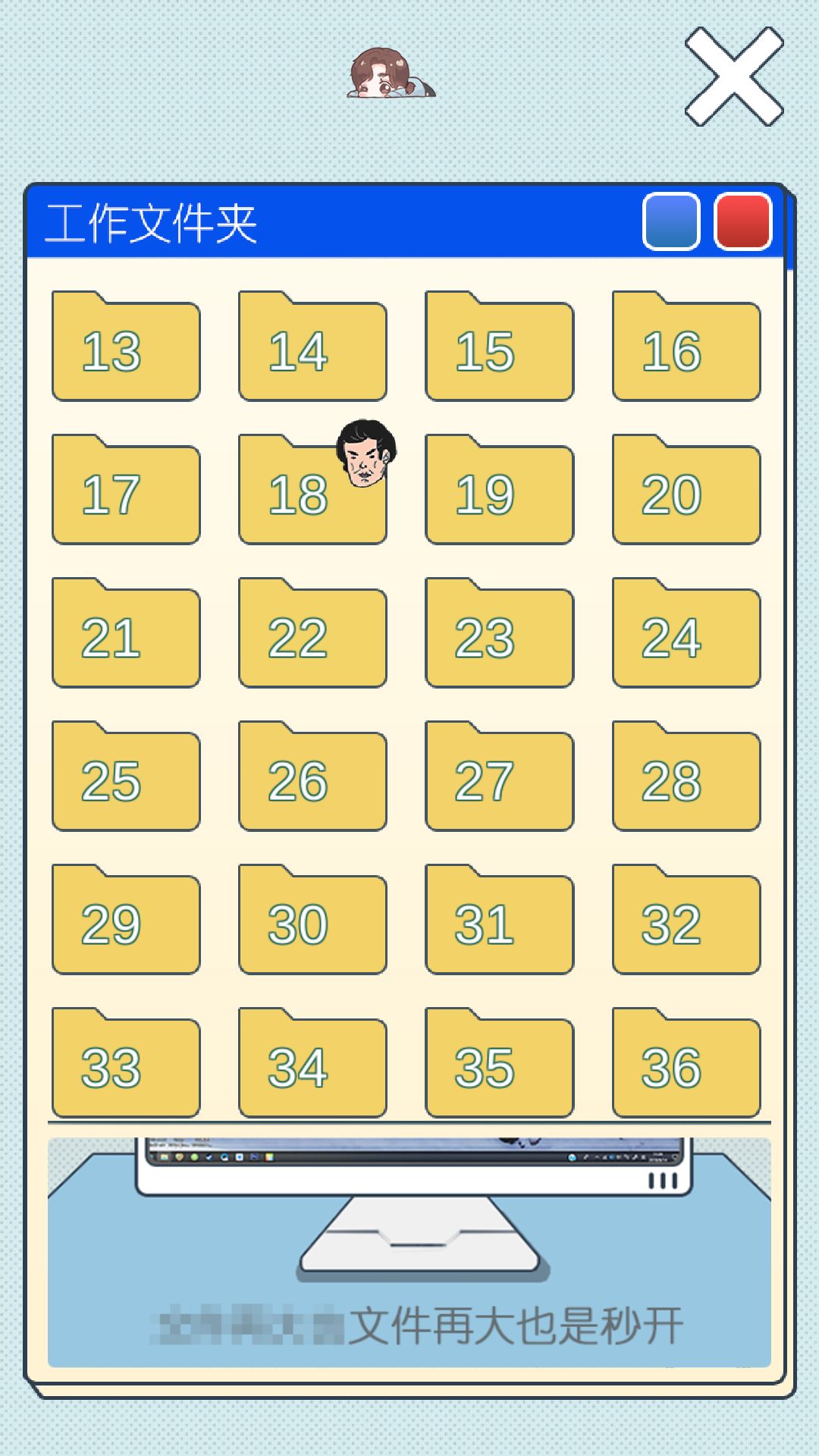Open folder 14
The width and height of the screenshot is (819, 1456).
click(312, 349)
